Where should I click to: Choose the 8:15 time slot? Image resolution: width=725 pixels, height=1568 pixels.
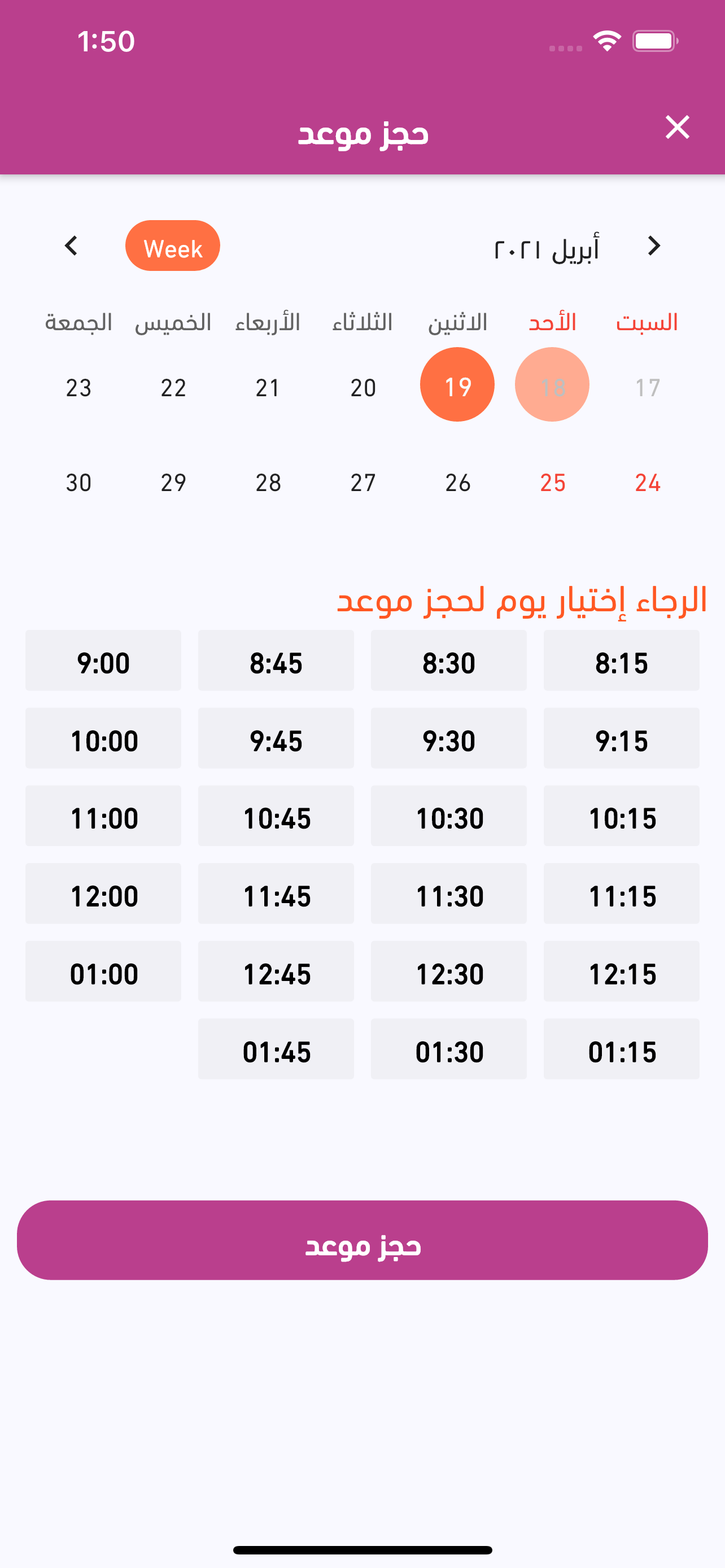click(621, 661)
